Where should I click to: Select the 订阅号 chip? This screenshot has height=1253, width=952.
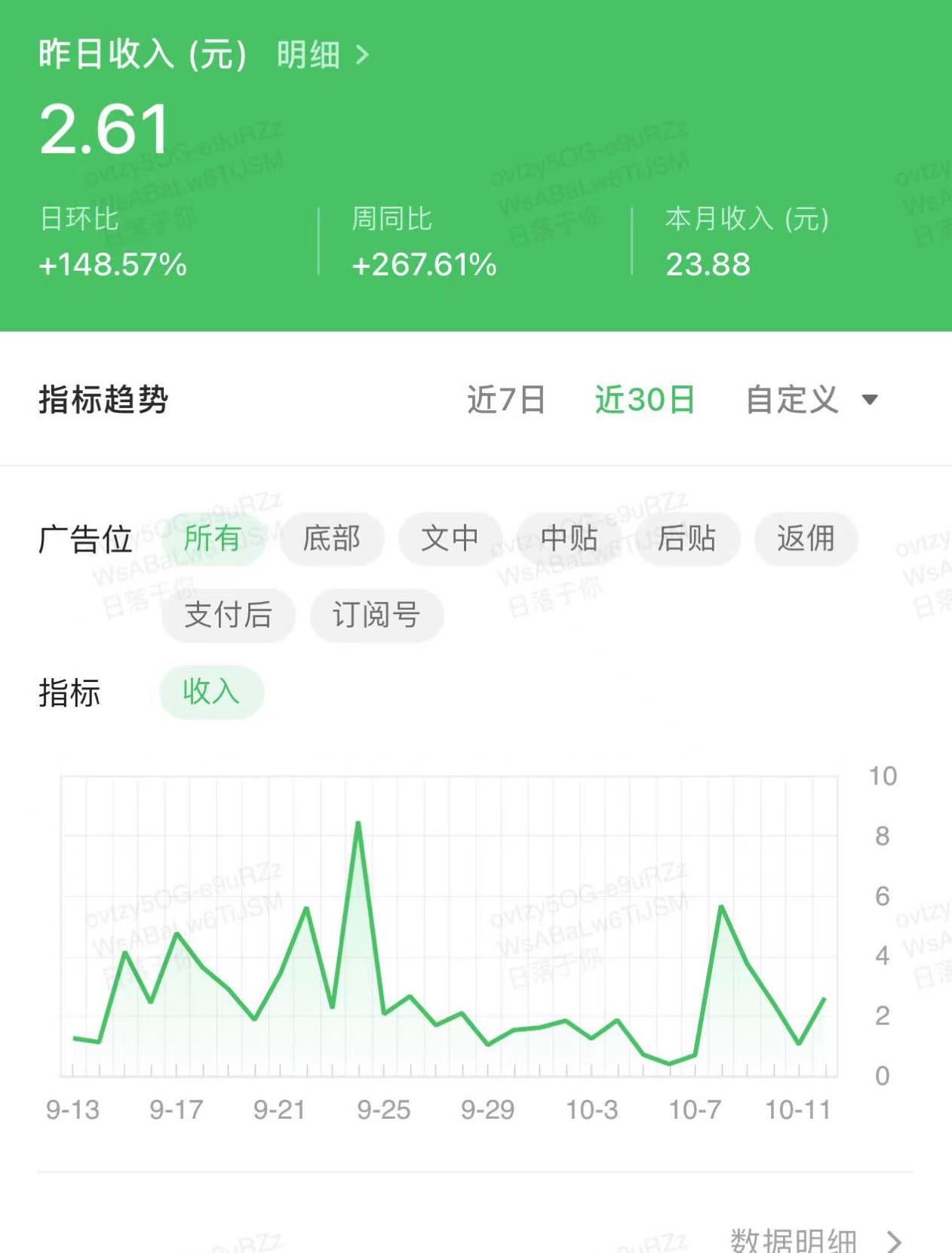pyautogui.click(x=376, y=616)
